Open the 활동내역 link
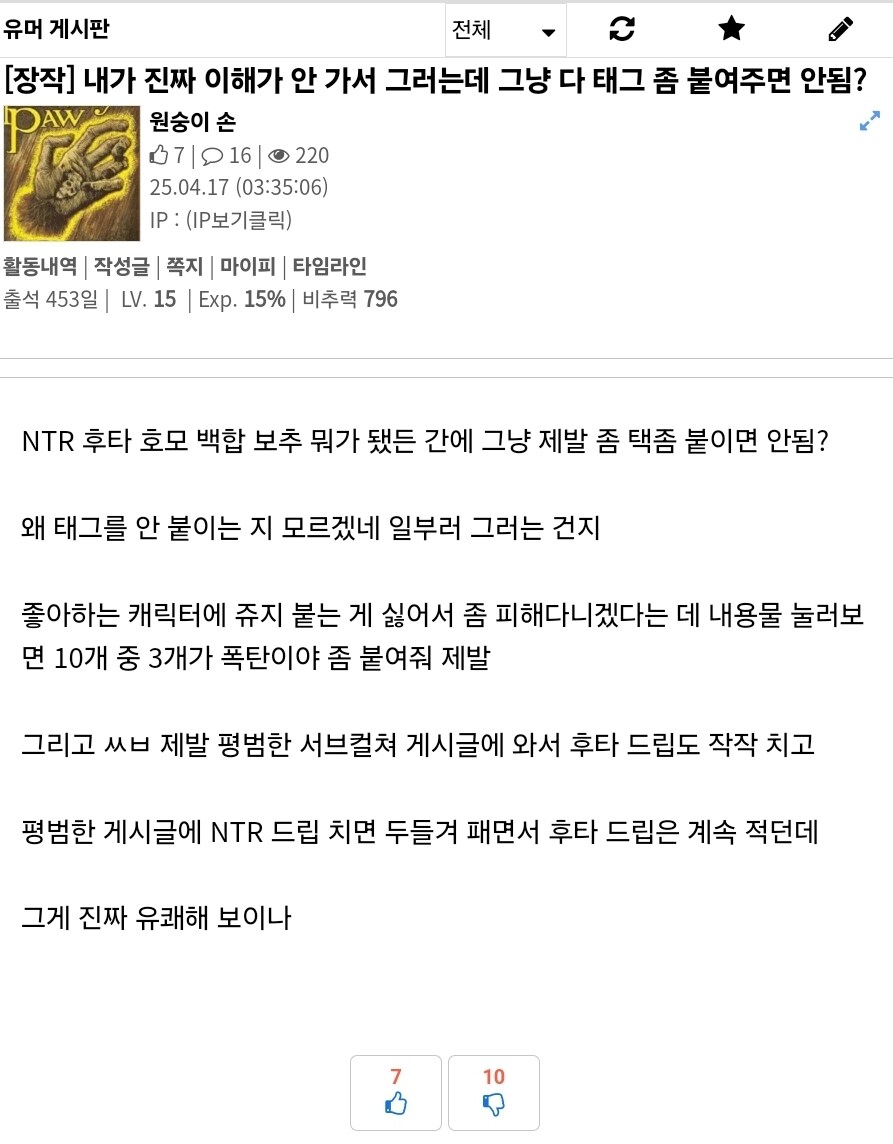Screen dimensions: 893x1144 point(40,266)
